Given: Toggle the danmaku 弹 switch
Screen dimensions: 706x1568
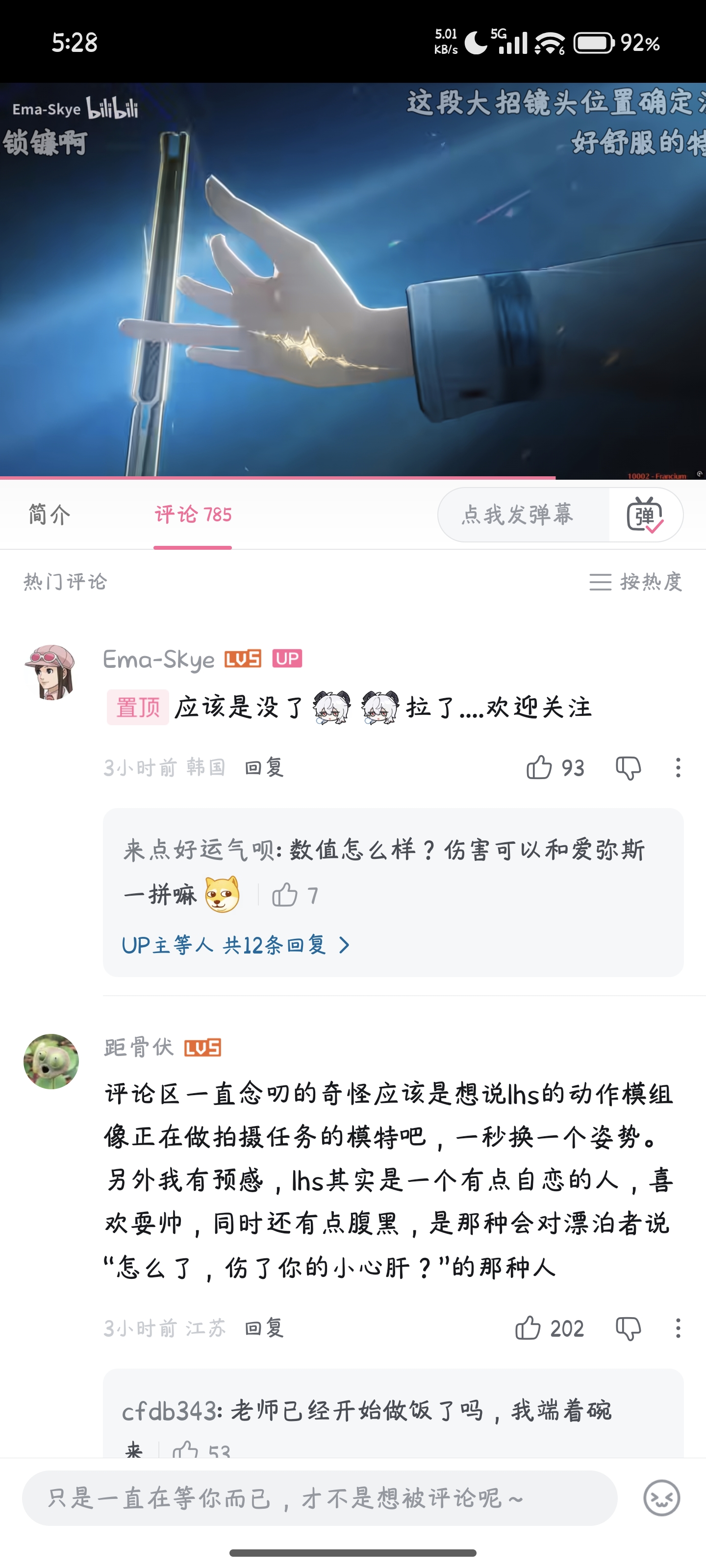Looking at the screenshot, I should point(645,514).
